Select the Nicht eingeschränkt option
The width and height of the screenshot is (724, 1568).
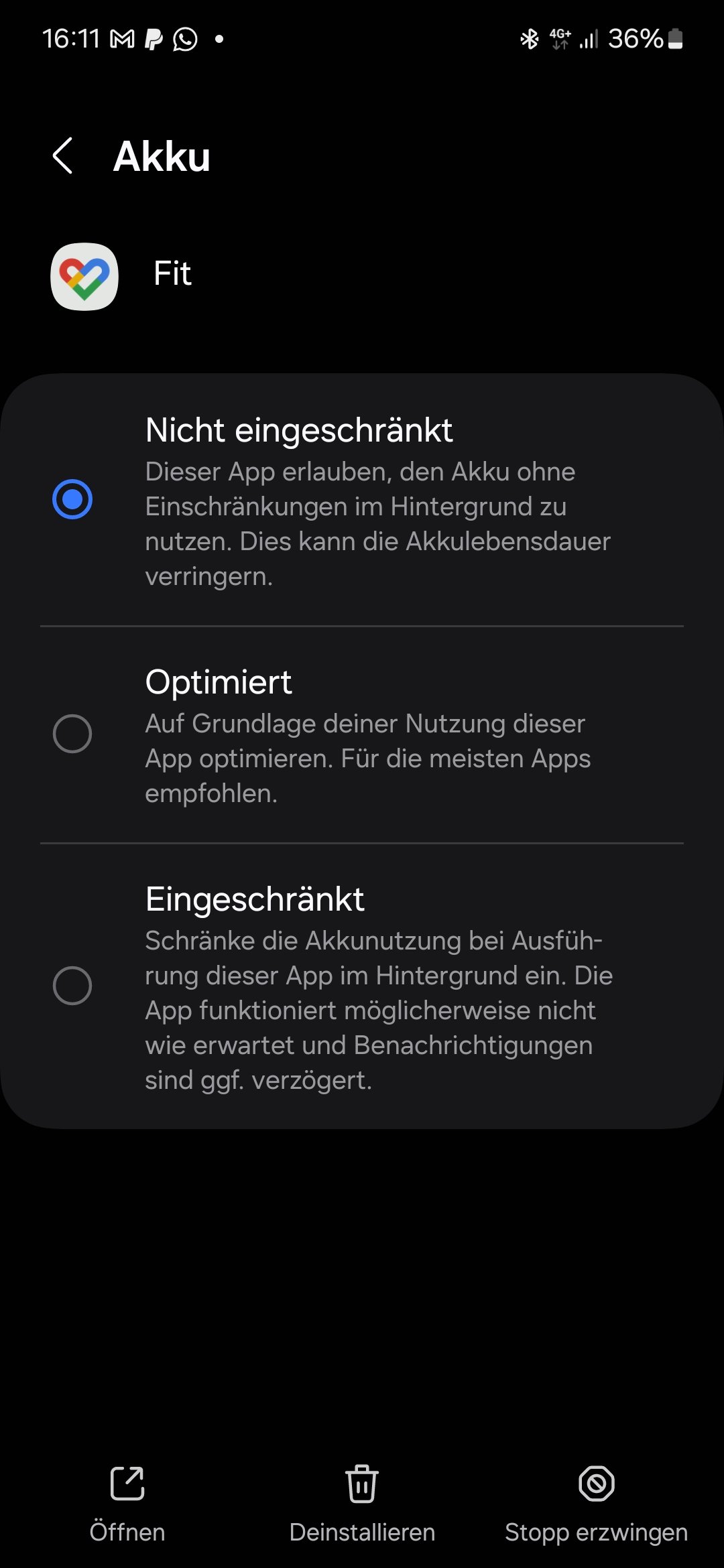click(x=72, y=499)
